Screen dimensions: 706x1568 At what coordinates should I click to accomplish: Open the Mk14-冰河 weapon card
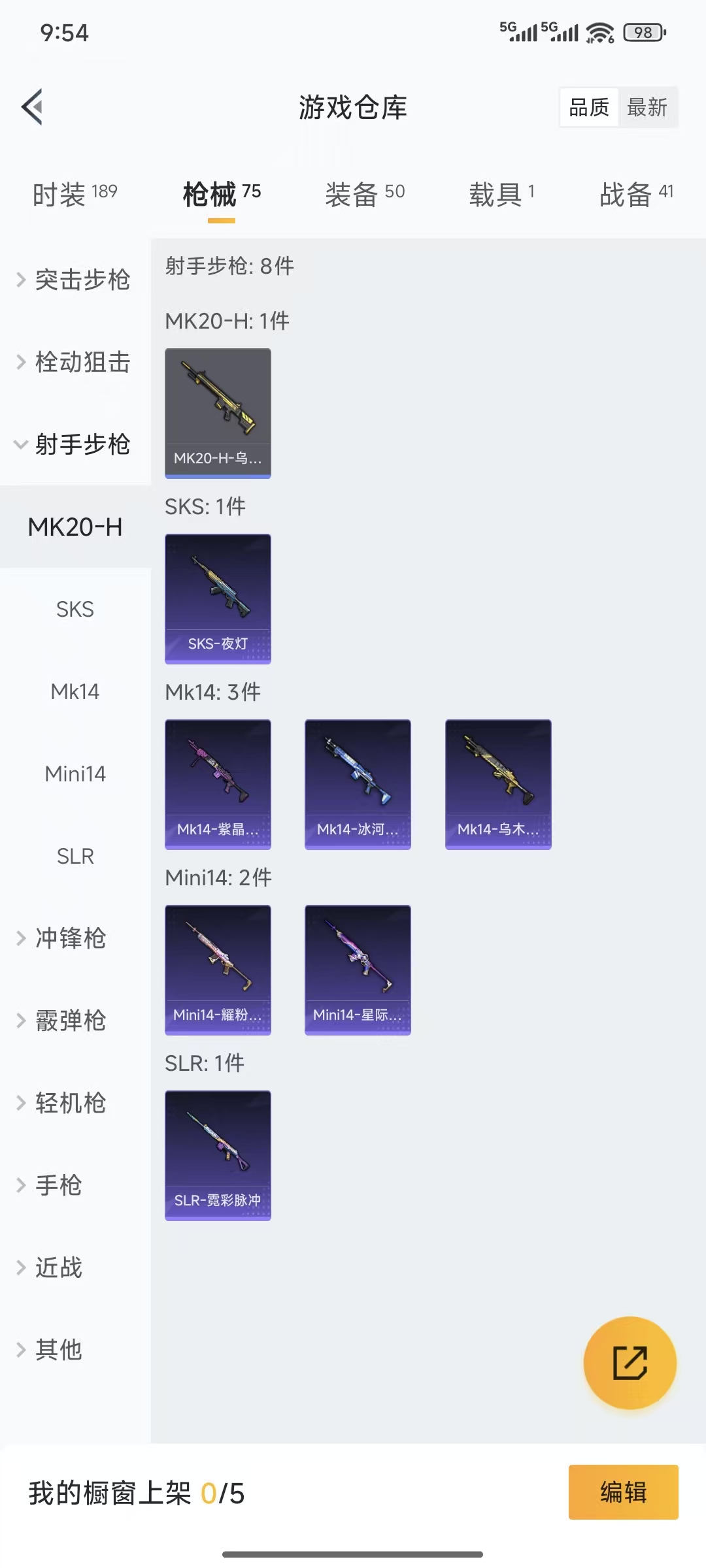[x=358, y=784]
